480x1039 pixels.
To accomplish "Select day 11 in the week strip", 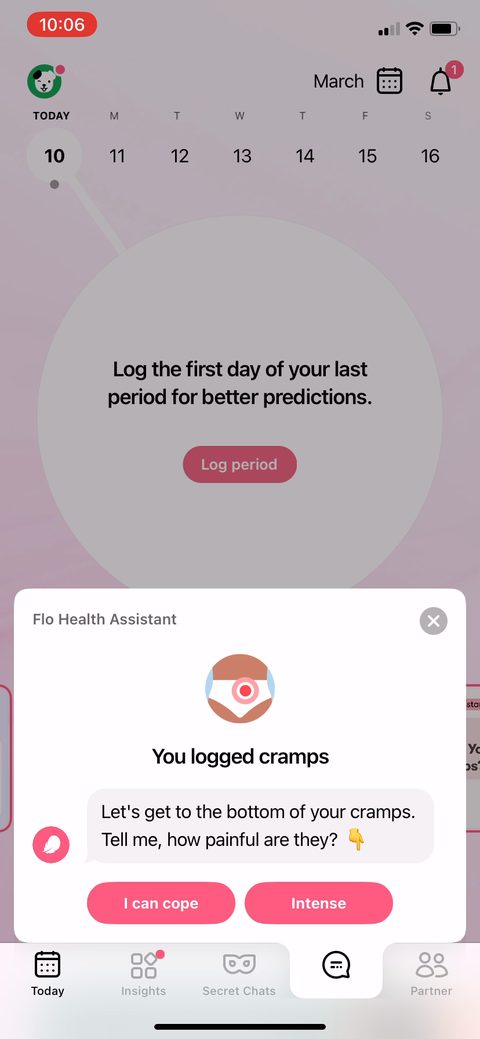I will 117,156.
